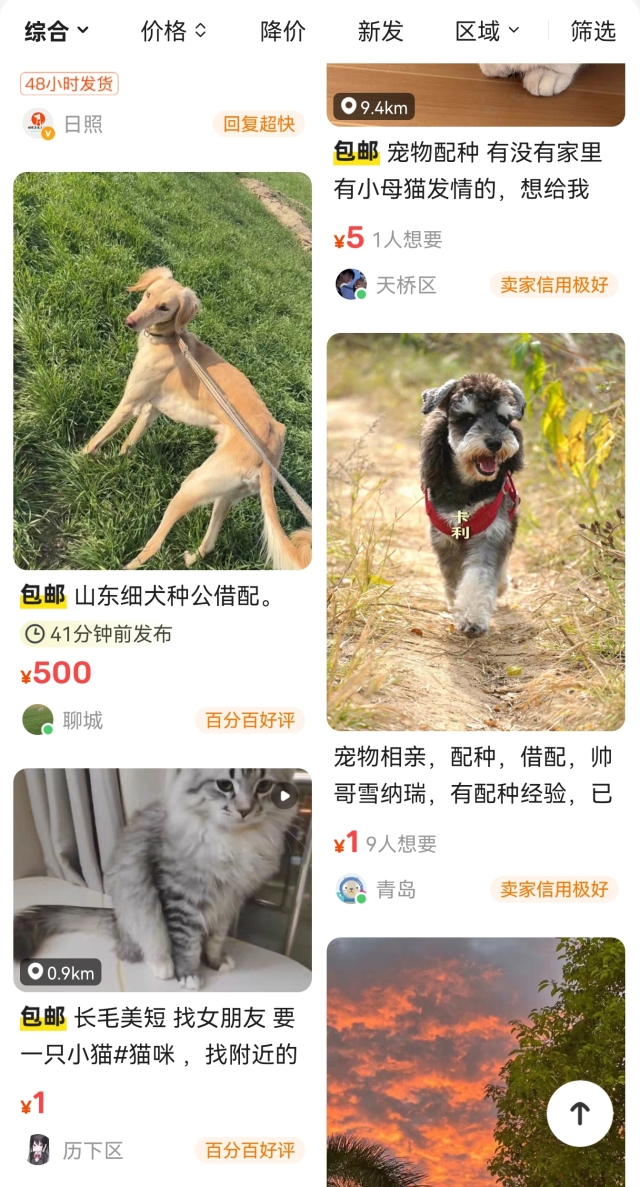640x1187 pixels.
Task: View the 天桥区 seller's avatar
Action: click(x=351, y=284)
